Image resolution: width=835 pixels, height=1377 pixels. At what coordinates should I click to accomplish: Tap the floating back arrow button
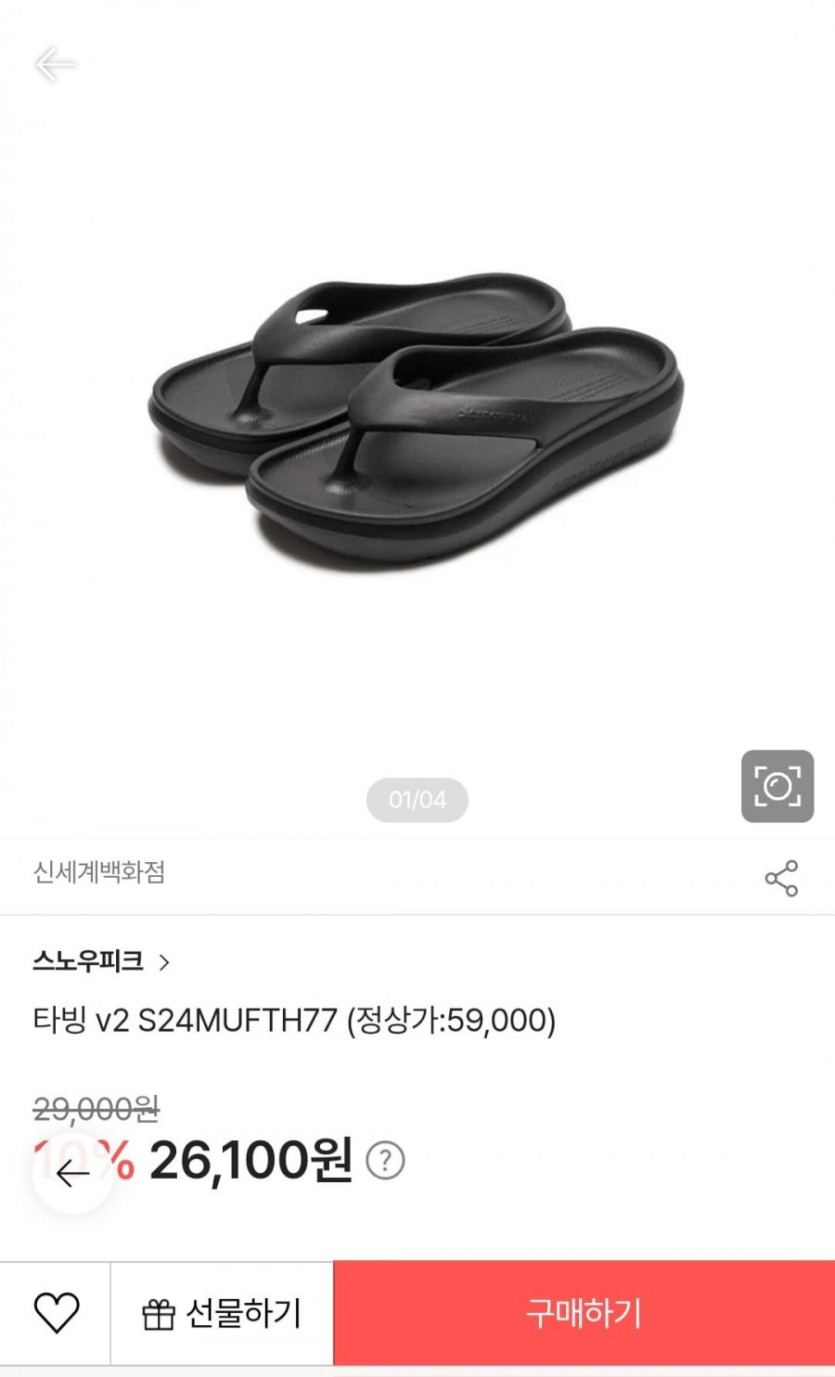pyautogui.click(x=73, y=1173)
